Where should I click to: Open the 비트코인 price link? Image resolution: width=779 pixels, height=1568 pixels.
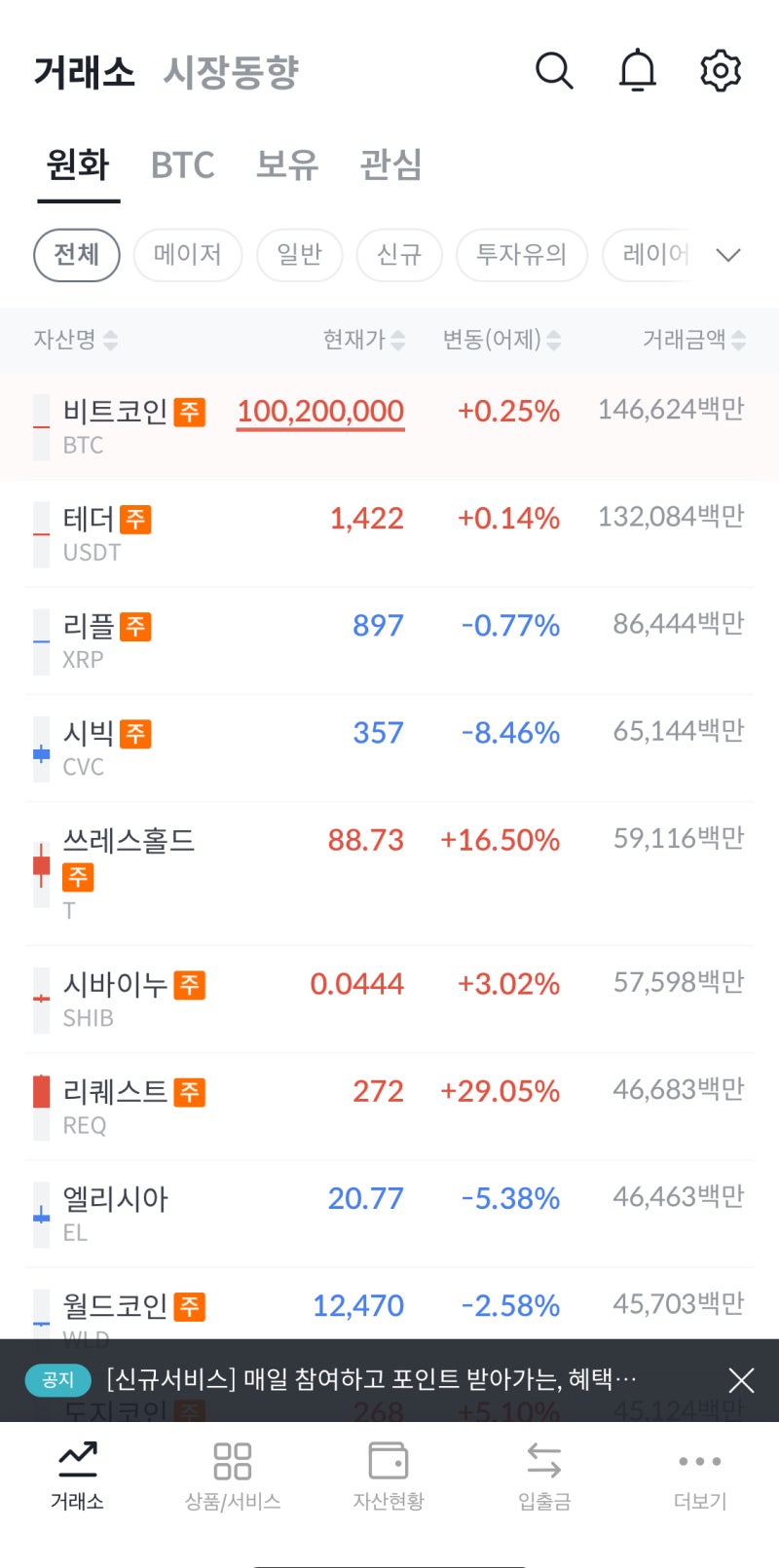click(x=320, y=411)
